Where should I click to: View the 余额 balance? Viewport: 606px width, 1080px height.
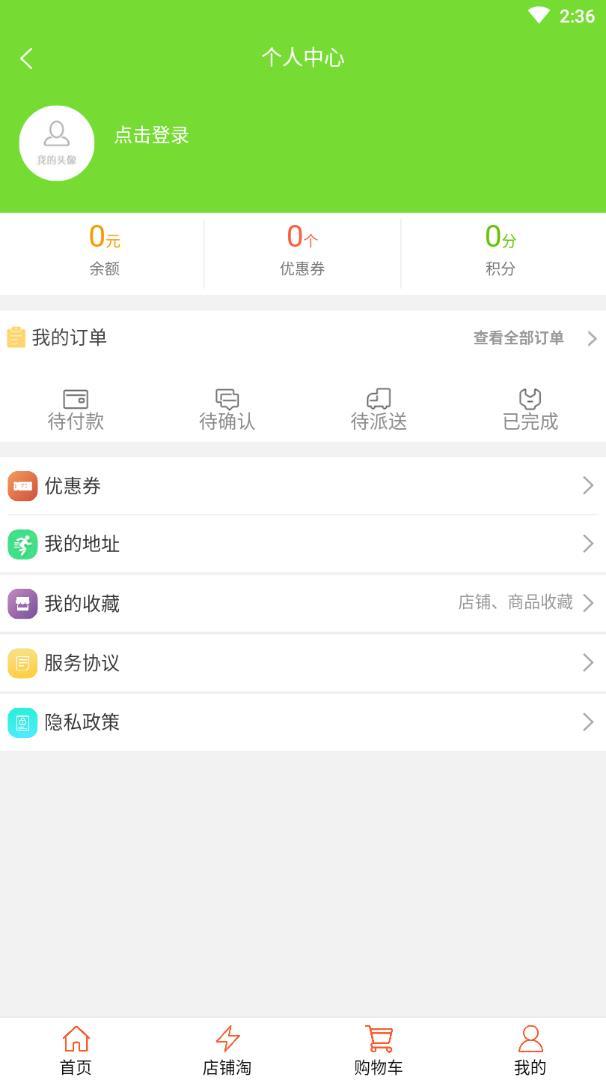point(104,250)
